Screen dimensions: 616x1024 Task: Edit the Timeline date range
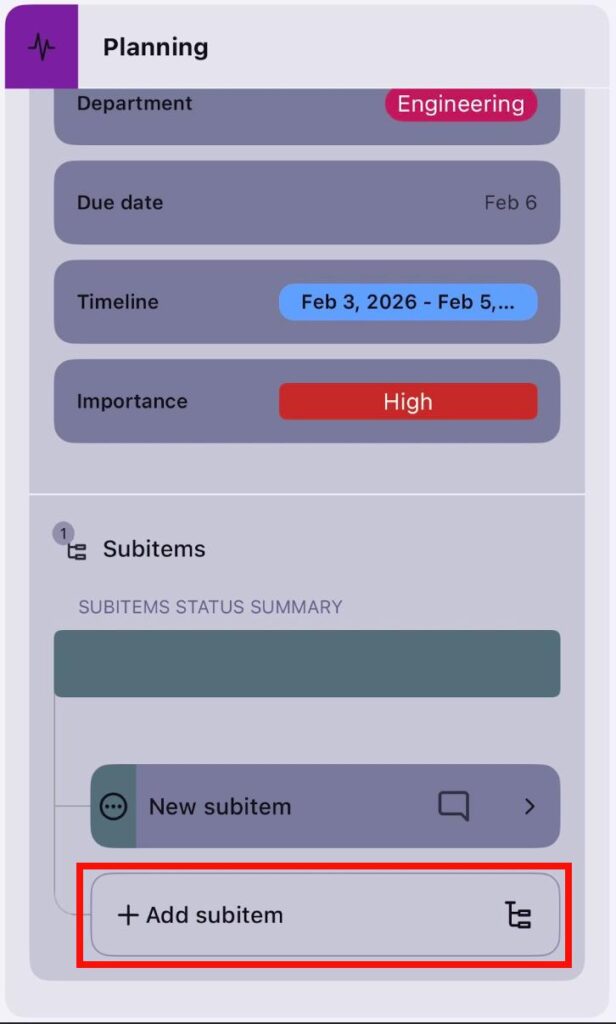coord(407,302)
